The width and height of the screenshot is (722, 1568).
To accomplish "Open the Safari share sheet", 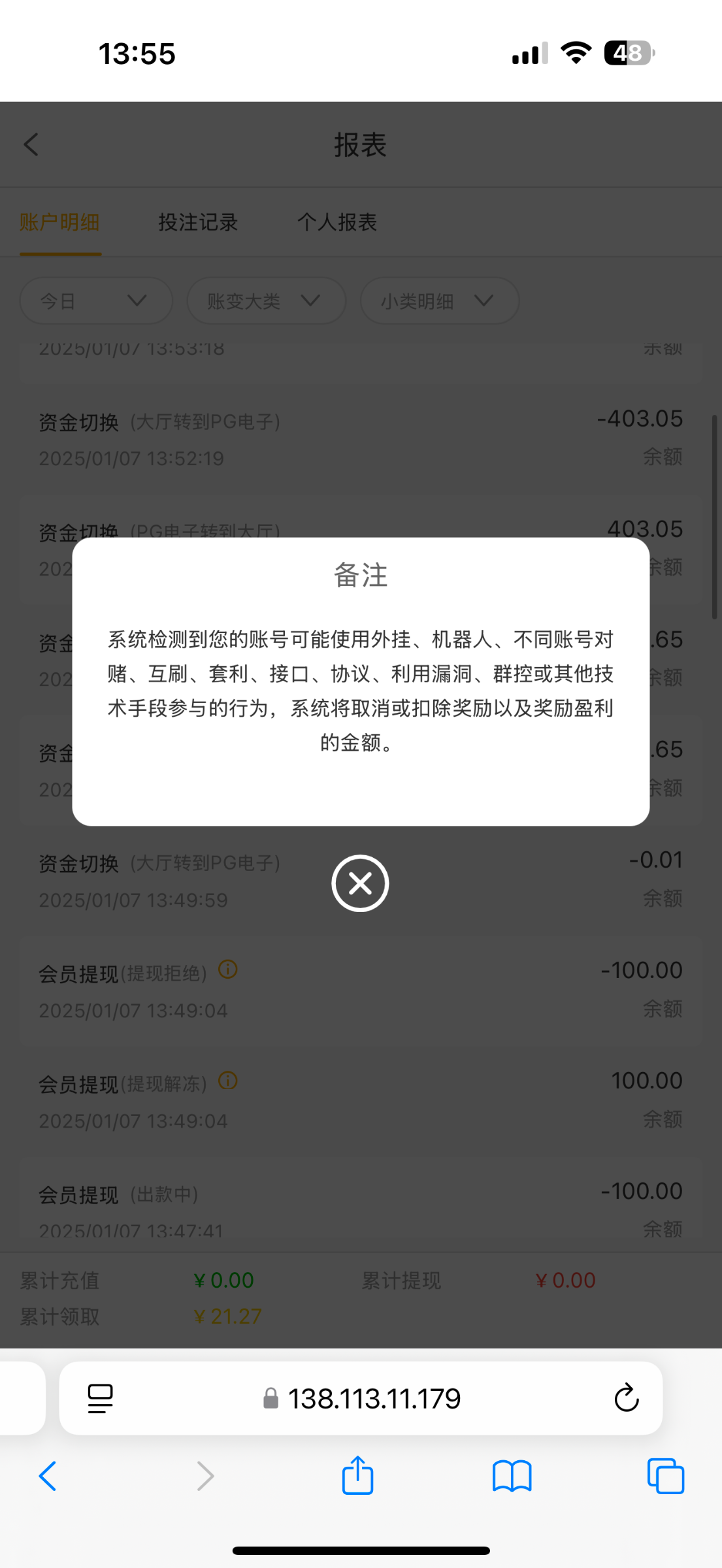I will click(x=357, y=1475).
